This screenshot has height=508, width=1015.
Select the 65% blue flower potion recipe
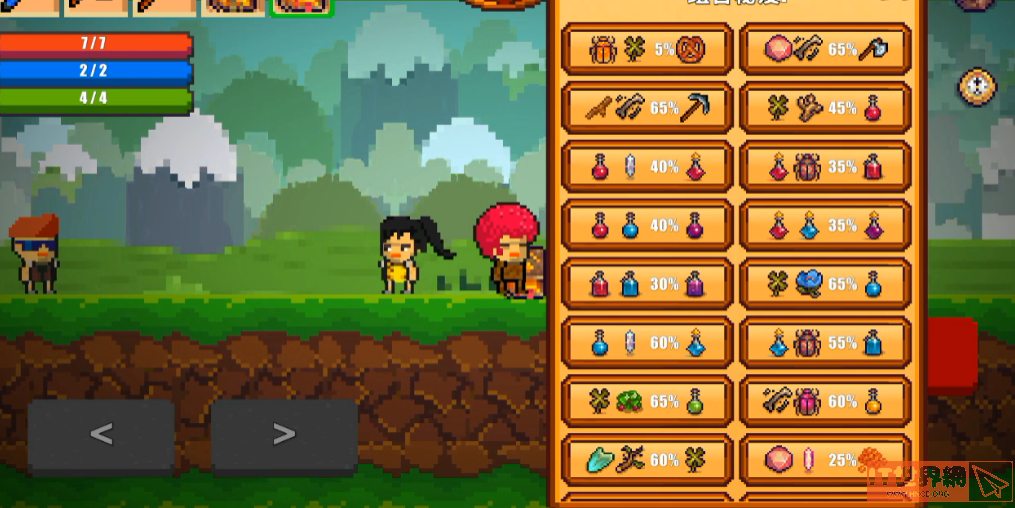825,284
